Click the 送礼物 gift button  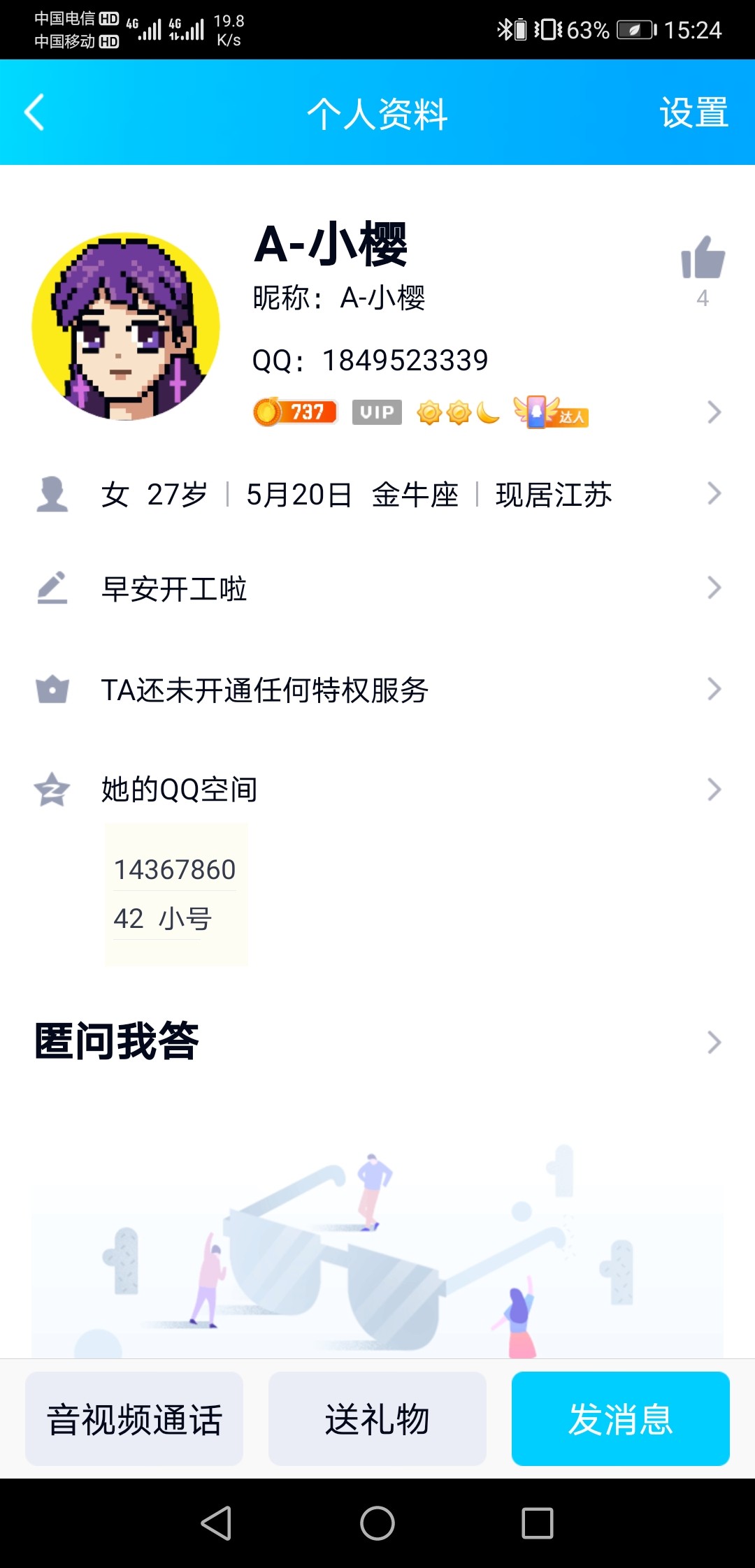376,1419
